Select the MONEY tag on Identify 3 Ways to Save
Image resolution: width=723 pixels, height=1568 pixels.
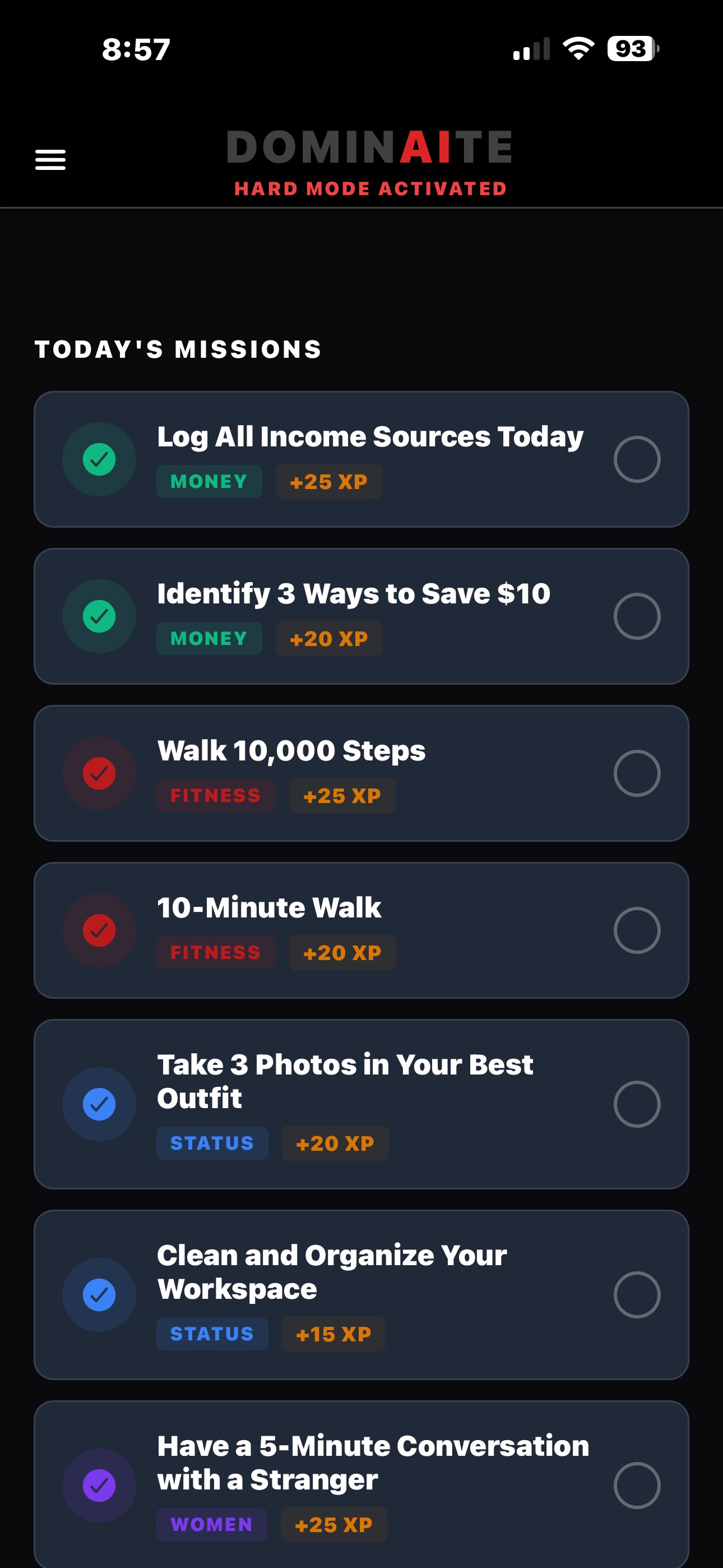click(208, 639)
